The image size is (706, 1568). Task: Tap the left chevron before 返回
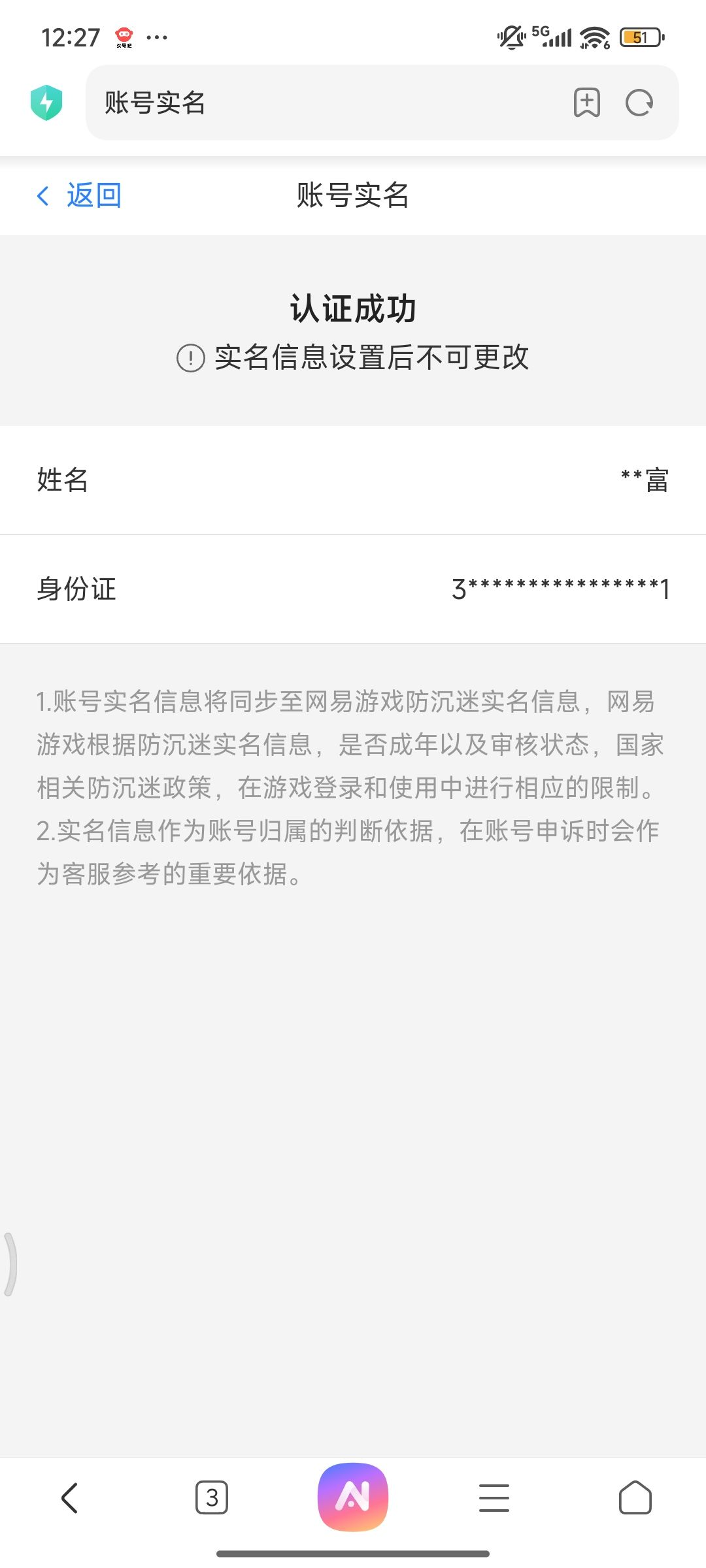pos(43,196)
